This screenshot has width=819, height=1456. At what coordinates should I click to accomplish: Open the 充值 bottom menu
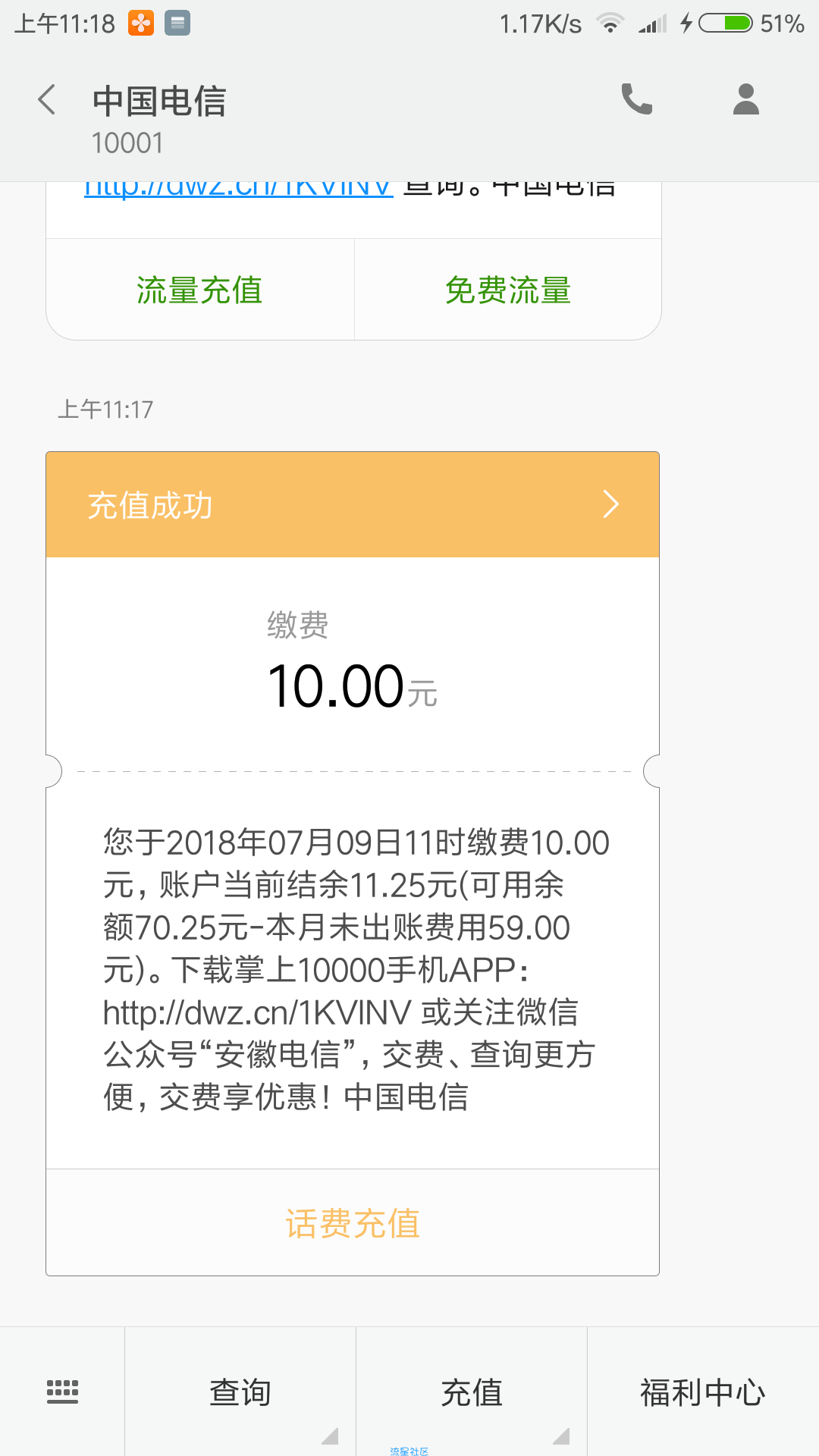click(x=472, y=1392)
